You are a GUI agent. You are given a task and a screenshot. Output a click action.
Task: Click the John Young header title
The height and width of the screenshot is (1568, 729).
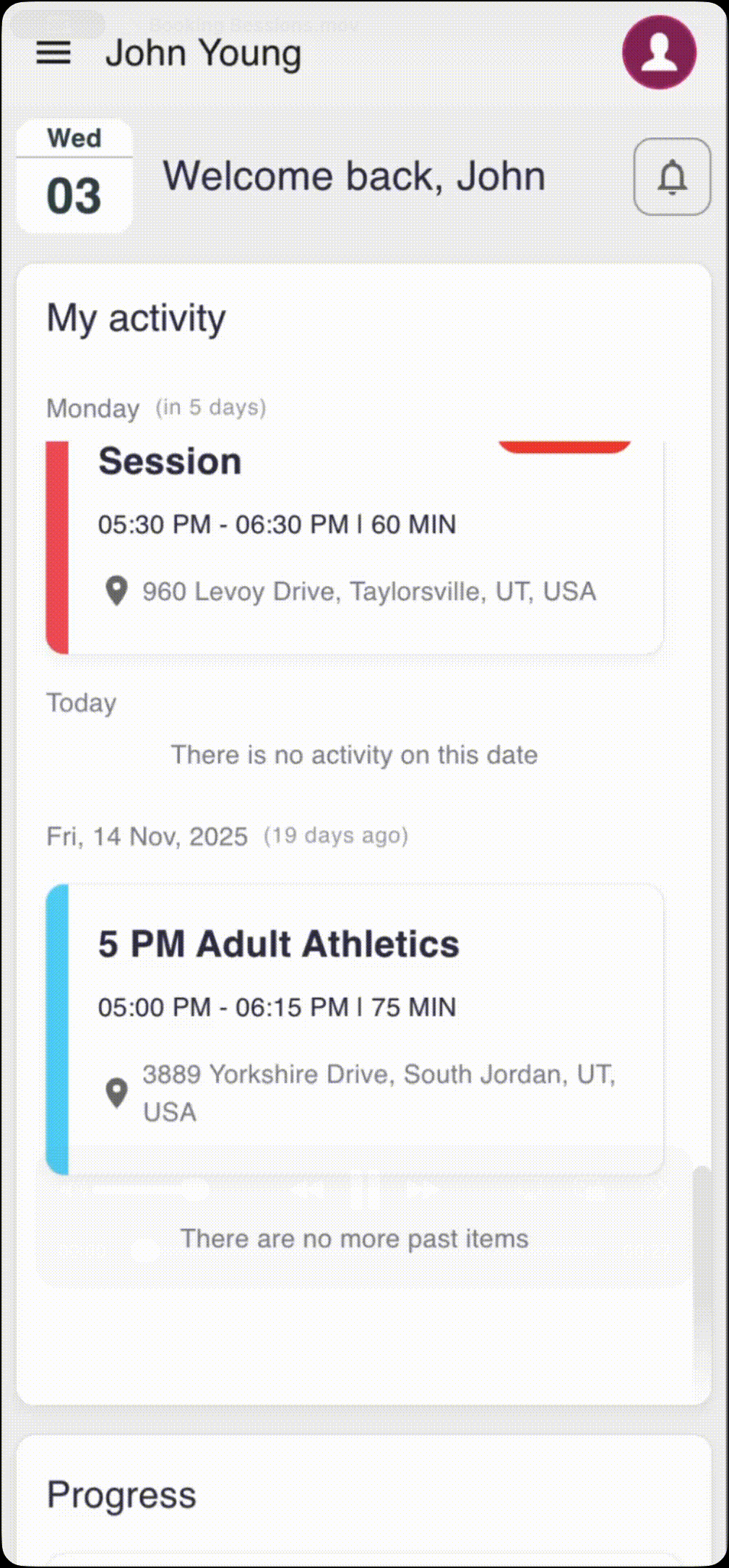(x=204, y=52)
